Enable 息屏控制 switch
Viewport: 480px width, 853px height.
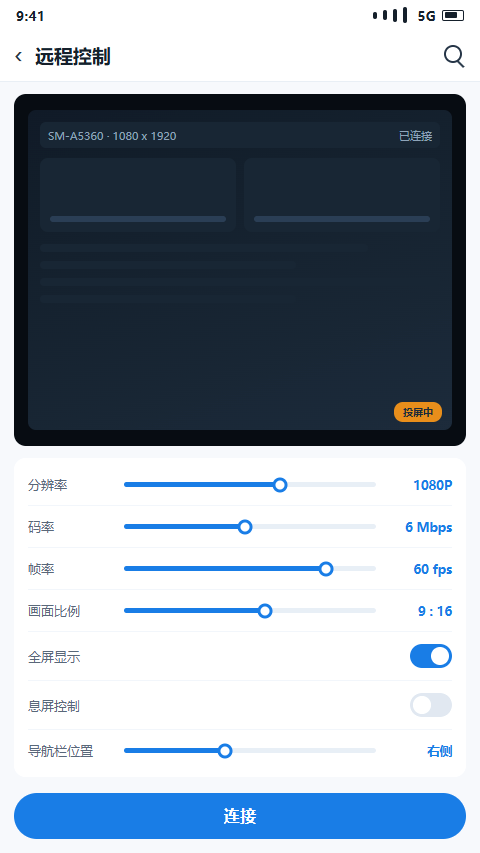(x=431, y=705)
